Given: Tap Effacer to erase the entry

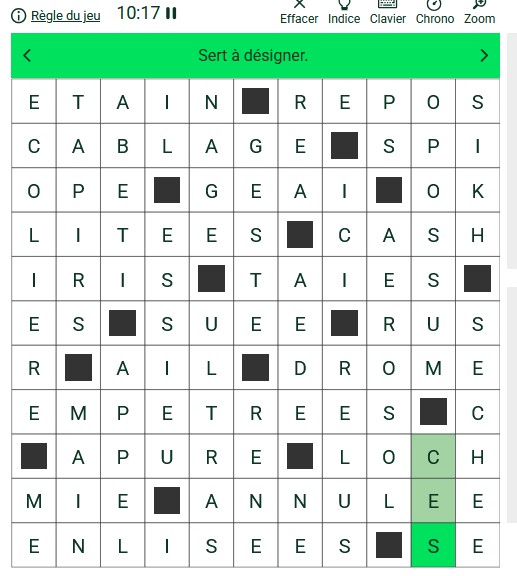Looking at the screenshot, I should (299, 12).
